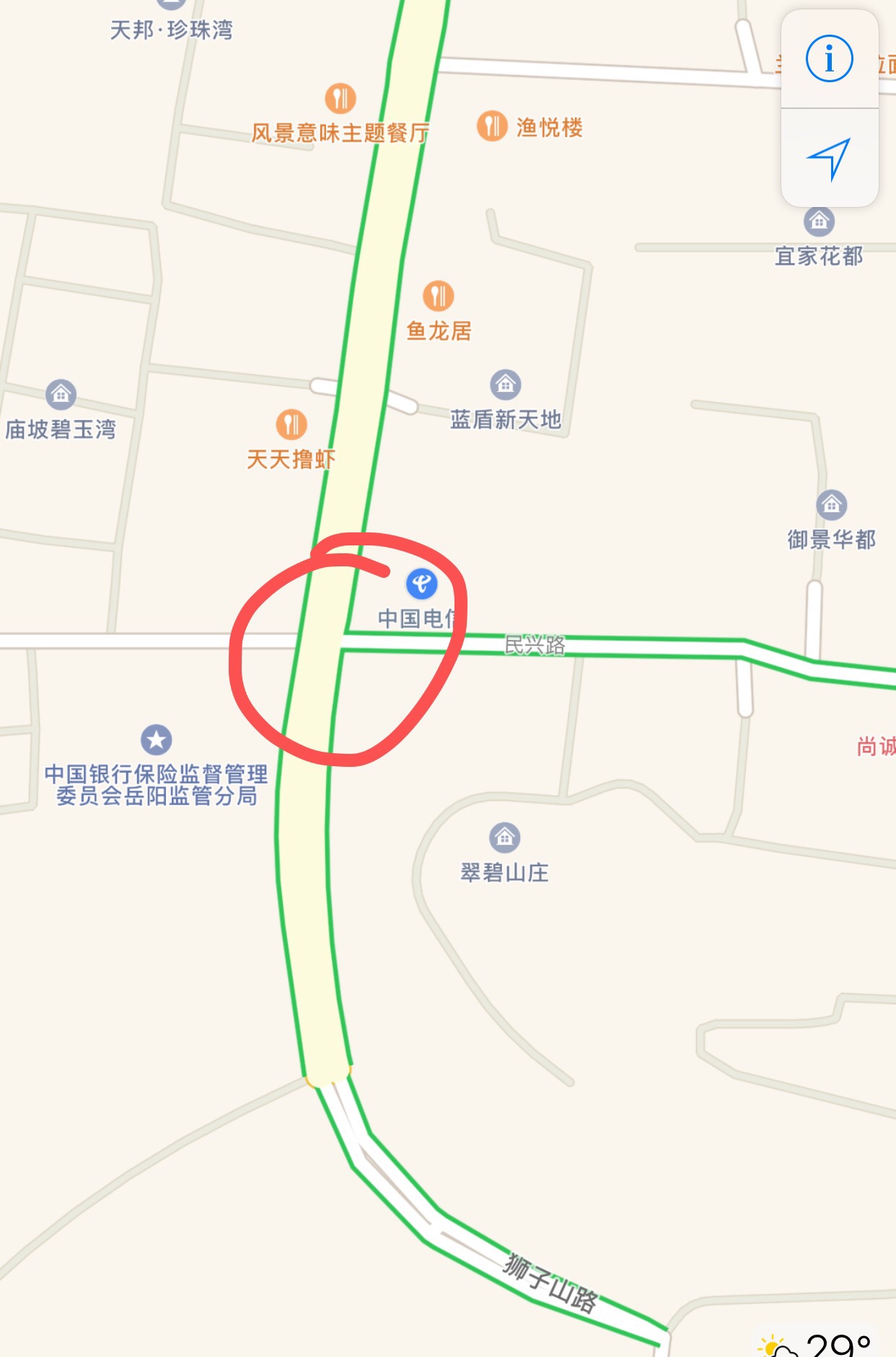
Task: Select the 渔悦楼 restaurant marker
Action: pos(492,126)
